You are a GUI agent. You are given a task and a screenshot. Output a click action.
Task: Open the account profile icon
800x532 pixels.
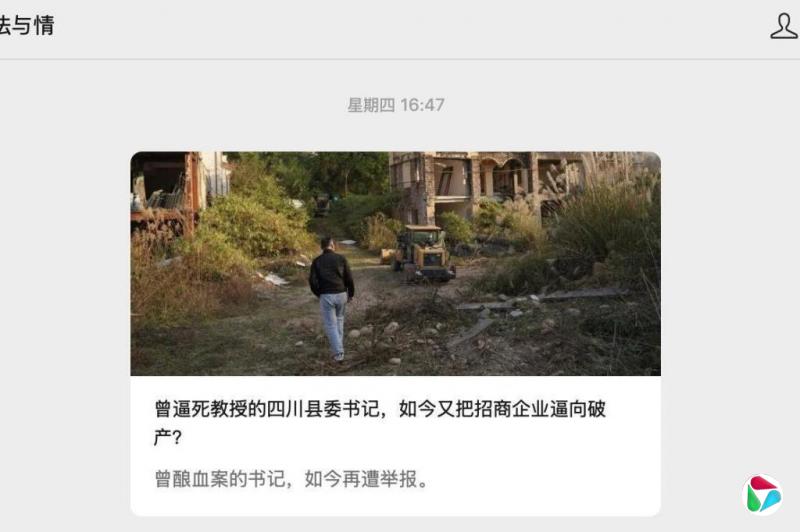(x=783, y=26)
